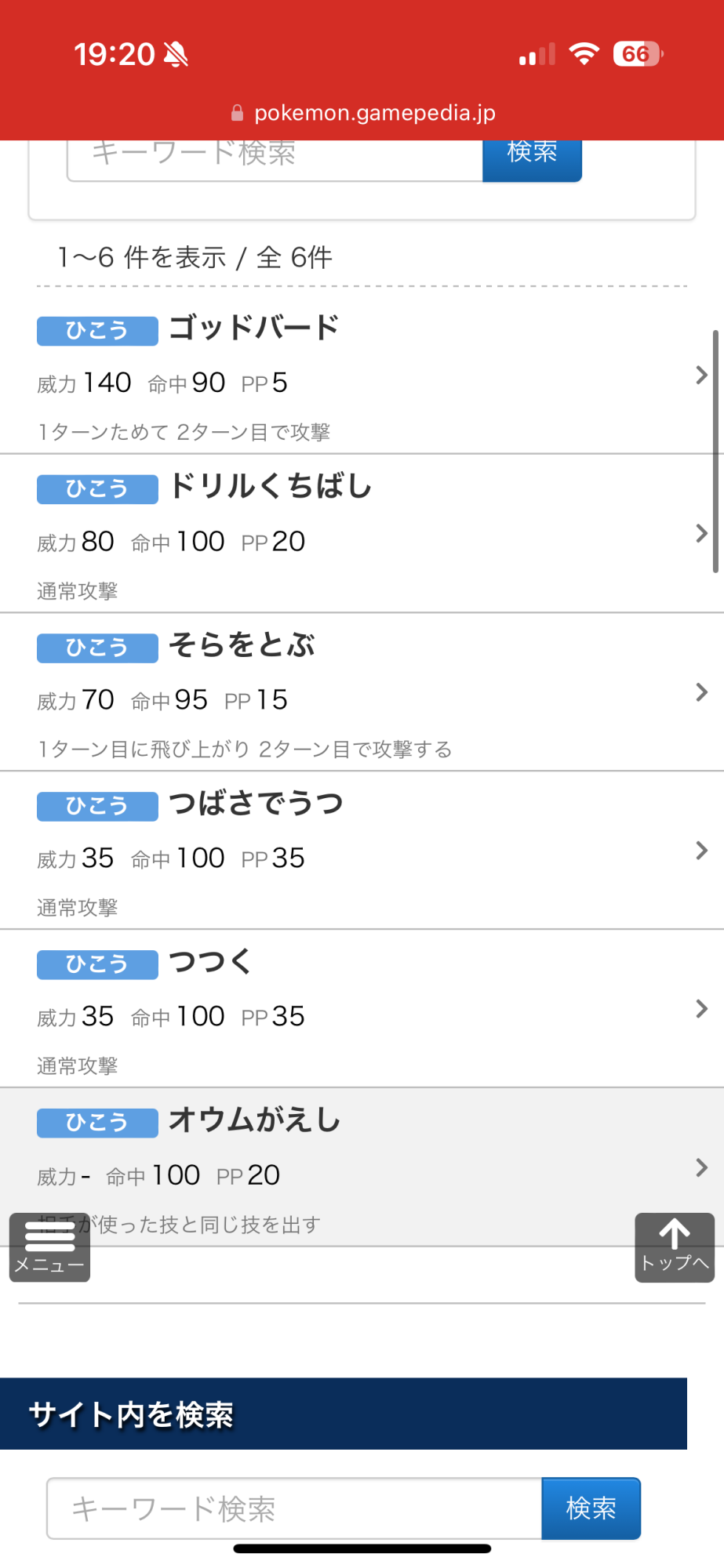This screenshot has height=1568, width=724.
Task: Jump back to top with トップへ
Action: tap(674, 1247)
